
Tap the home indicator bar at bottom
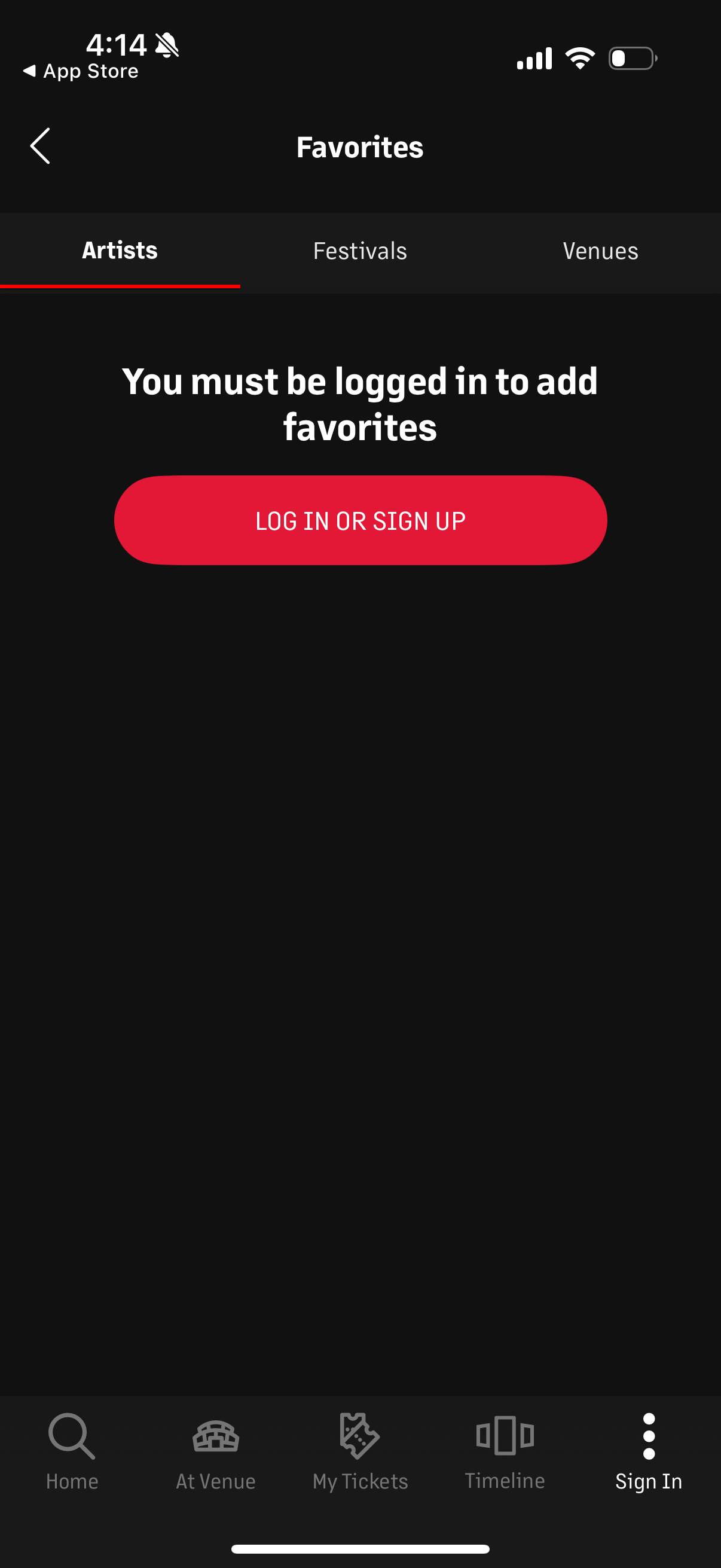(360, 1549)
